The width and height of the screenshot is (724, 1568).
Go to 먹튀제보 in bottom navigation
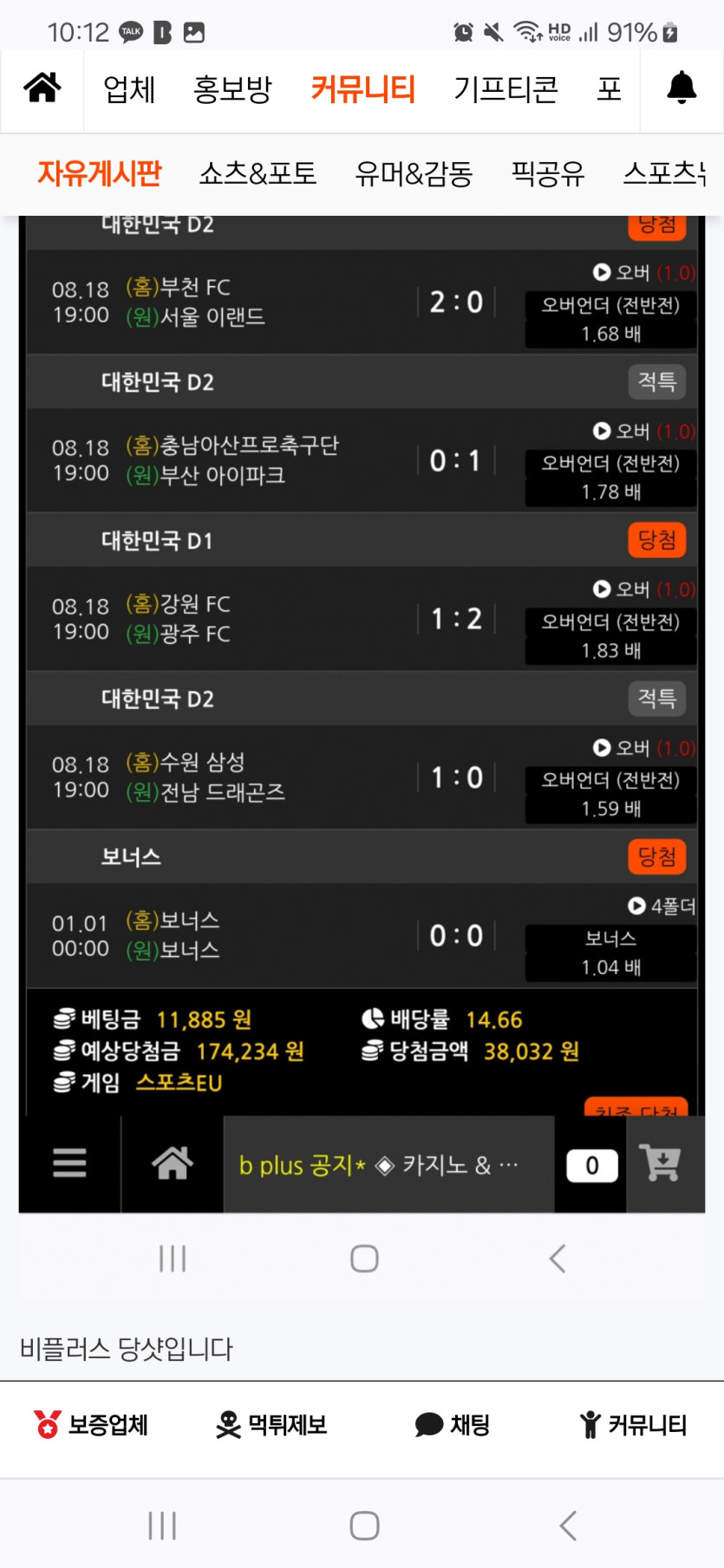point(271,1425)
